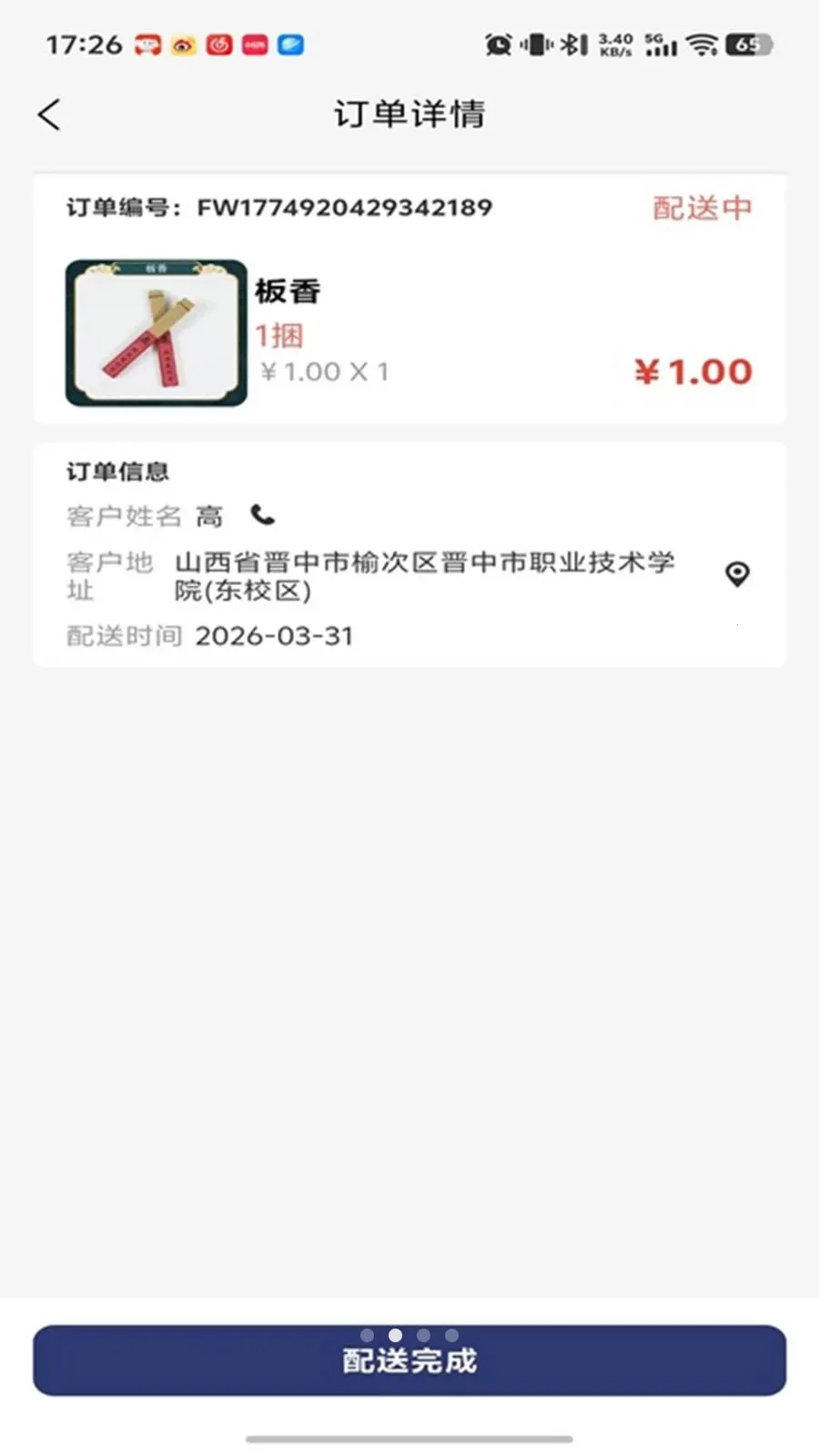Tap the back arrow to leave order details
This screenshot has width=819, height=1456.
48,113
